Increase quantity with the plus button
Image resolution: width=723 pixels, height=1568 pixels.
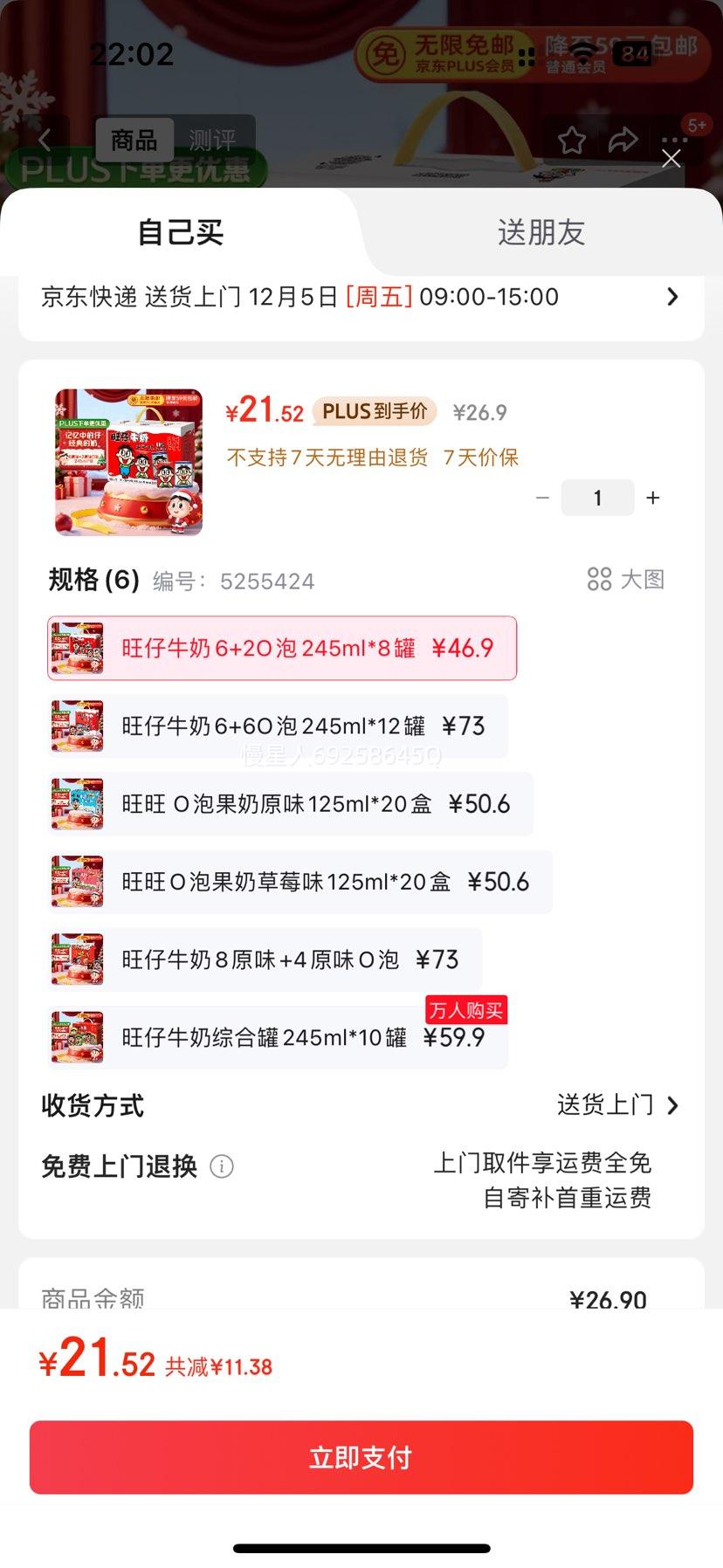pyautogui.click(x=652, y=498)
